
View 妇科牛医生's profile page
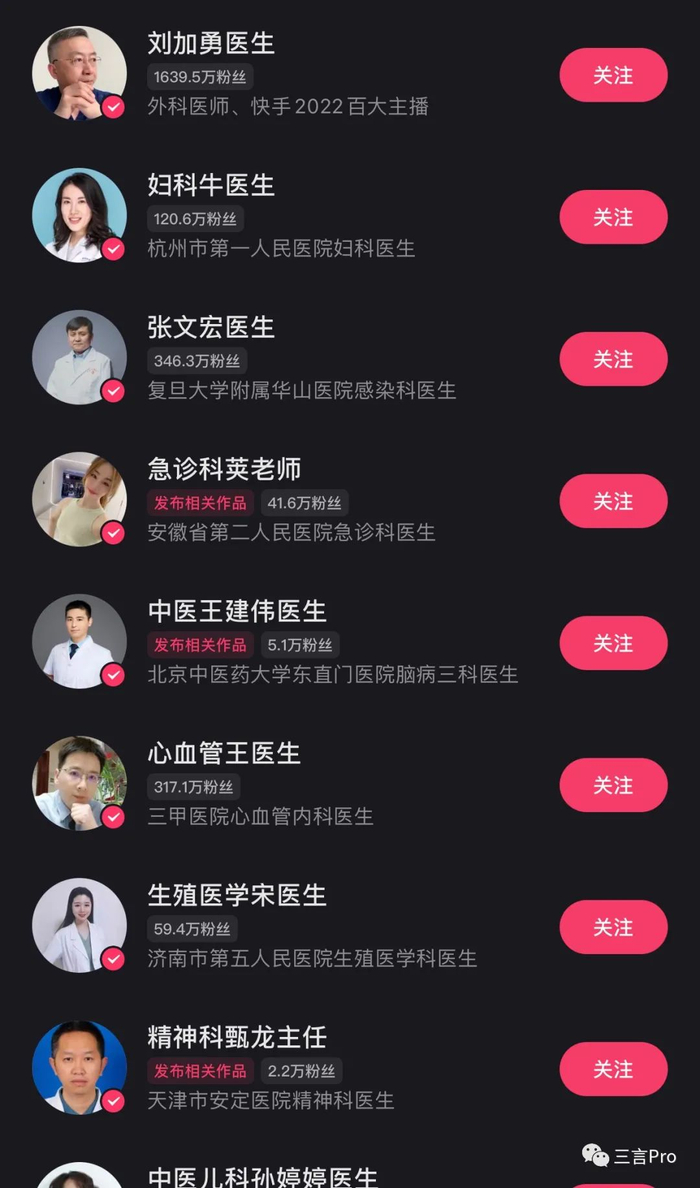click(79, 216)
